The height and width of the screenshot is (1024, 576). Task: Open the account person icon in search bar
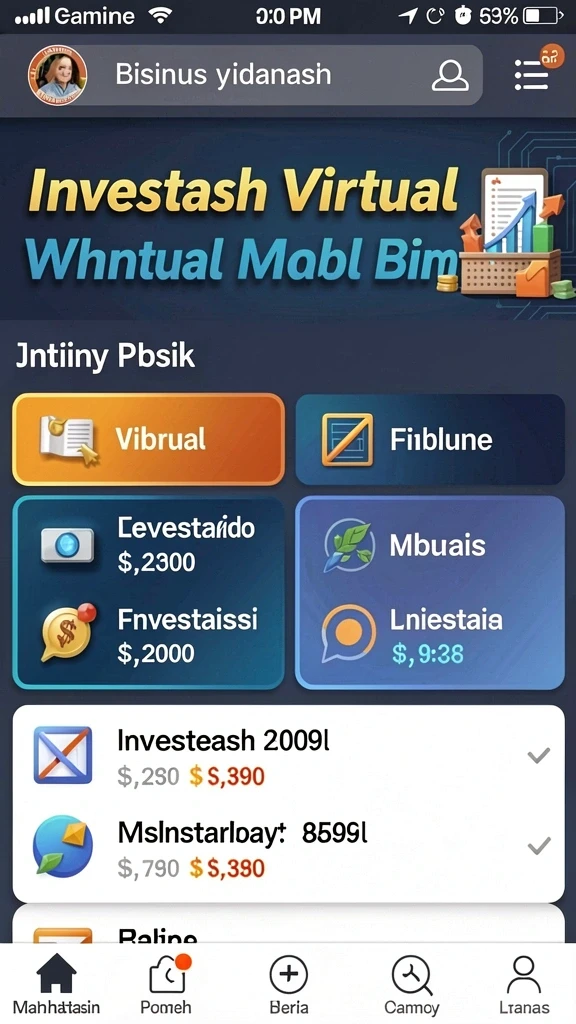click(450, 76)
